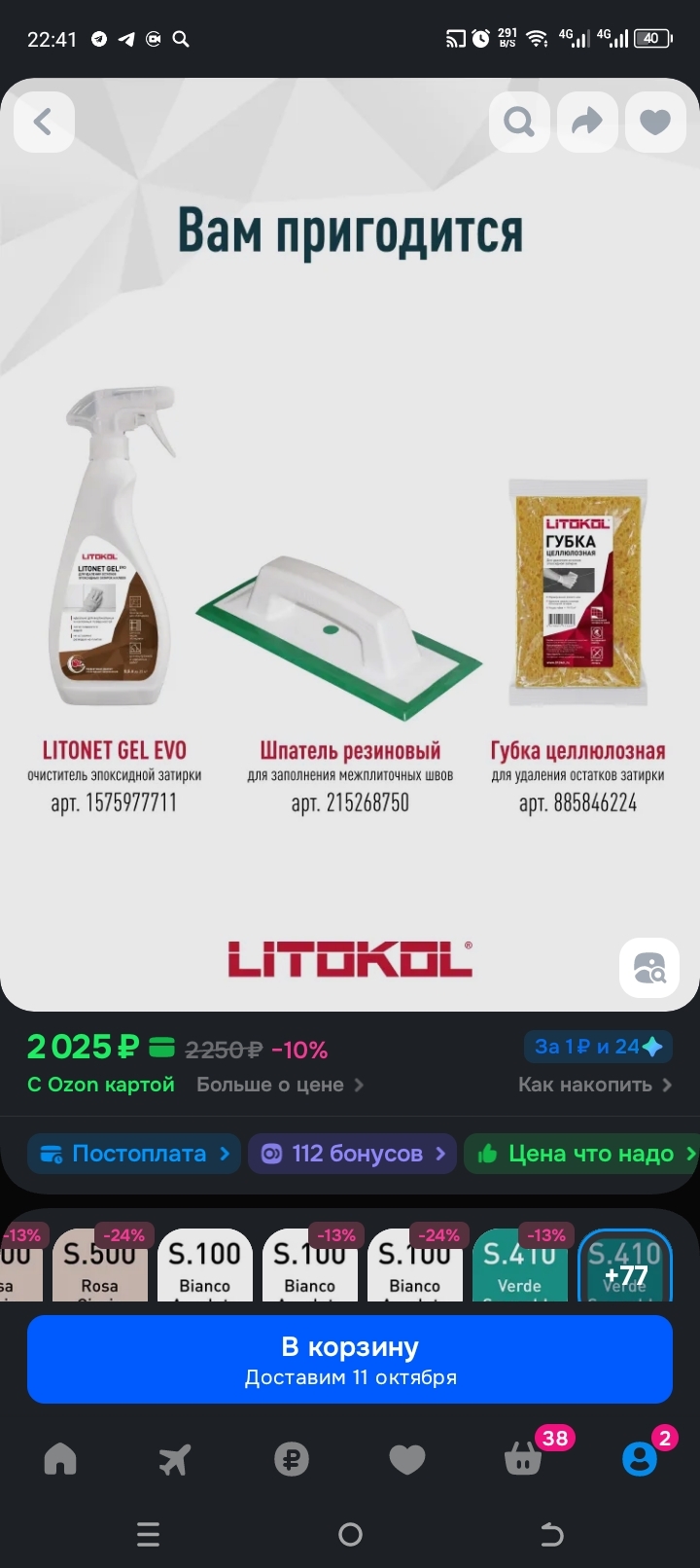Find similar items via image search icon
This screenshot has height=1568, width=700.
649,967
